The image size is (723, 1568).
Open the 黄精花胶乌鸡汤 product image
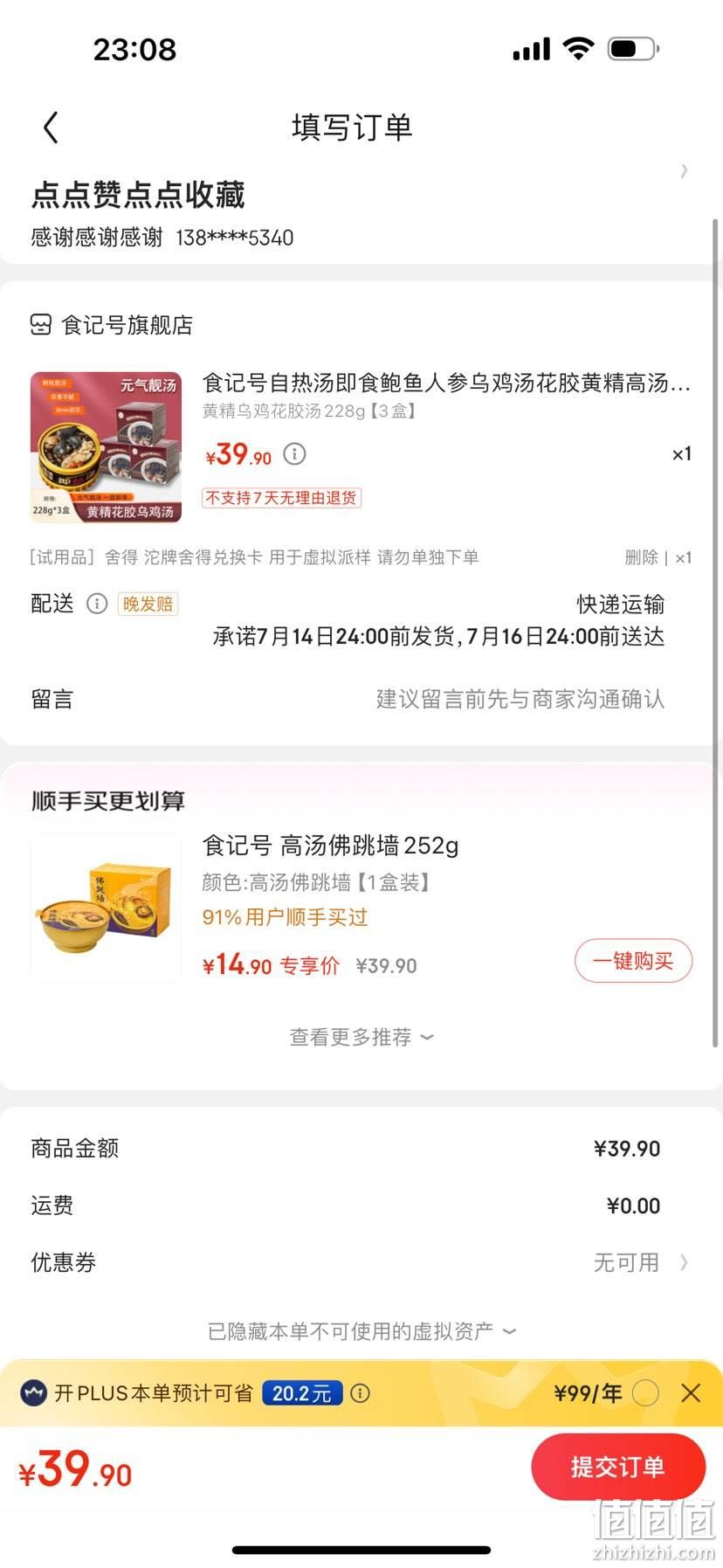[106, 447]
